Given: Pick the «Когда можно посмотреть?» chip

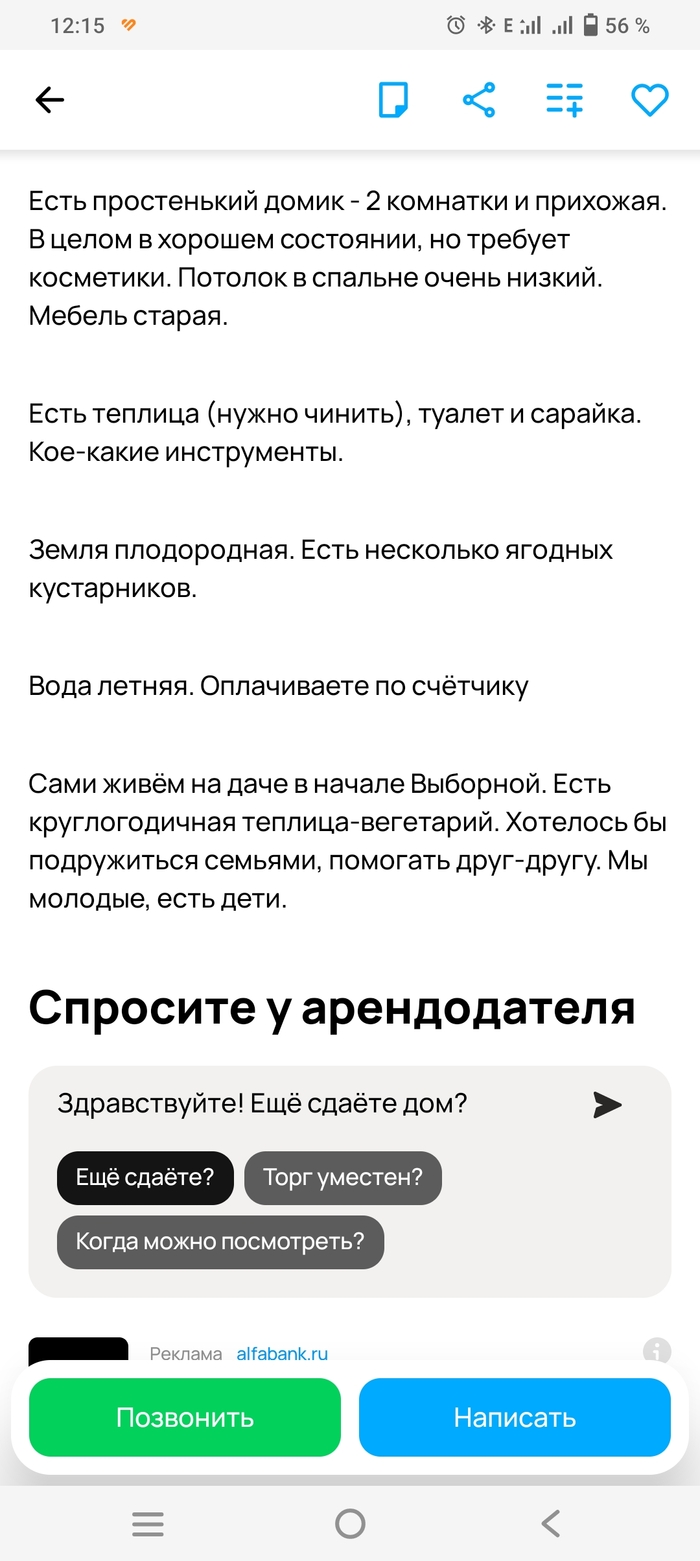Looking at the screenshot, I should click(220, 1242).
